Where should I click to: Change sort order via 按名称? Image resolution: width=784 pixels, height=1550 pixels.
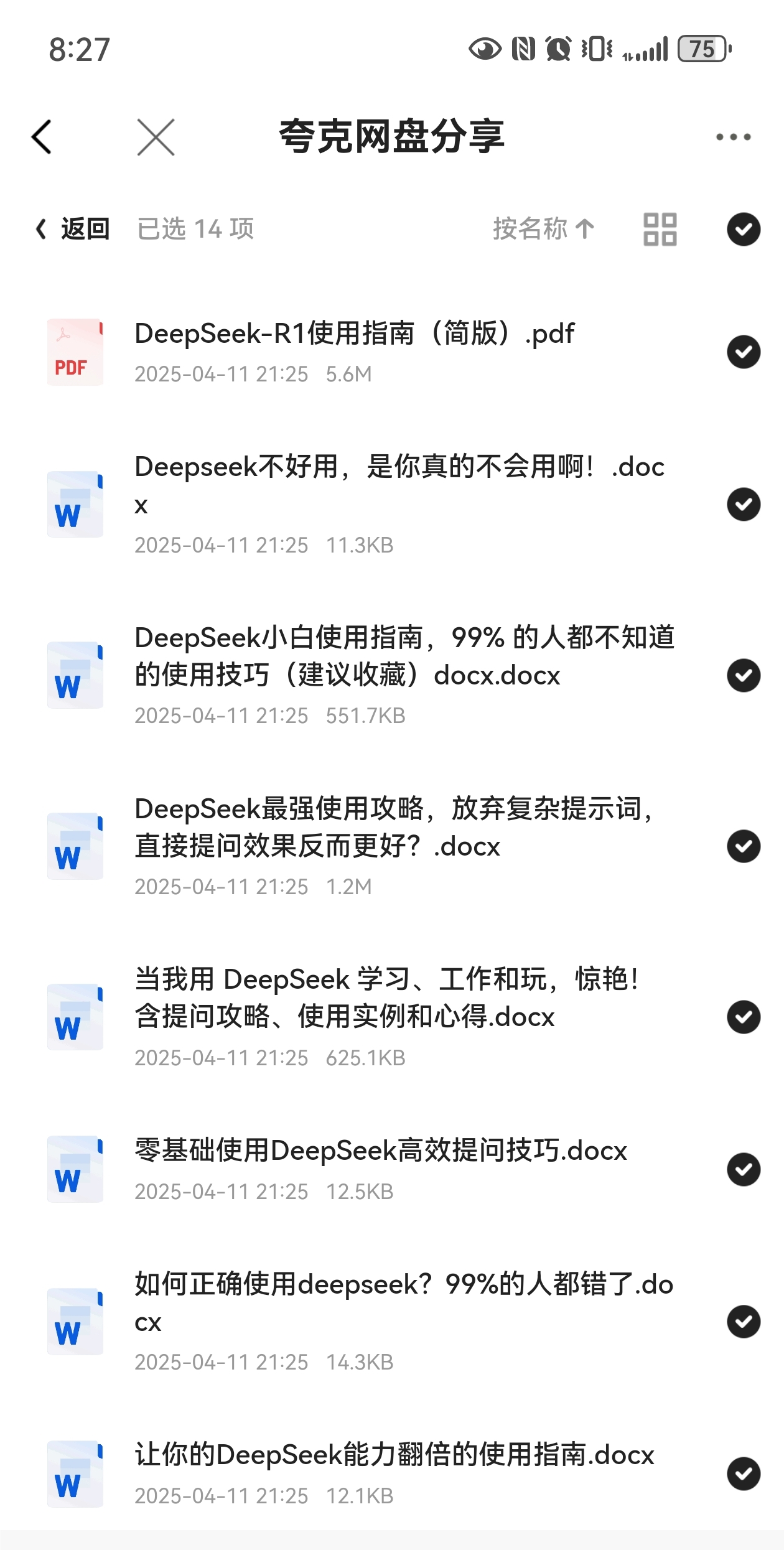click(x=543, y=229)
